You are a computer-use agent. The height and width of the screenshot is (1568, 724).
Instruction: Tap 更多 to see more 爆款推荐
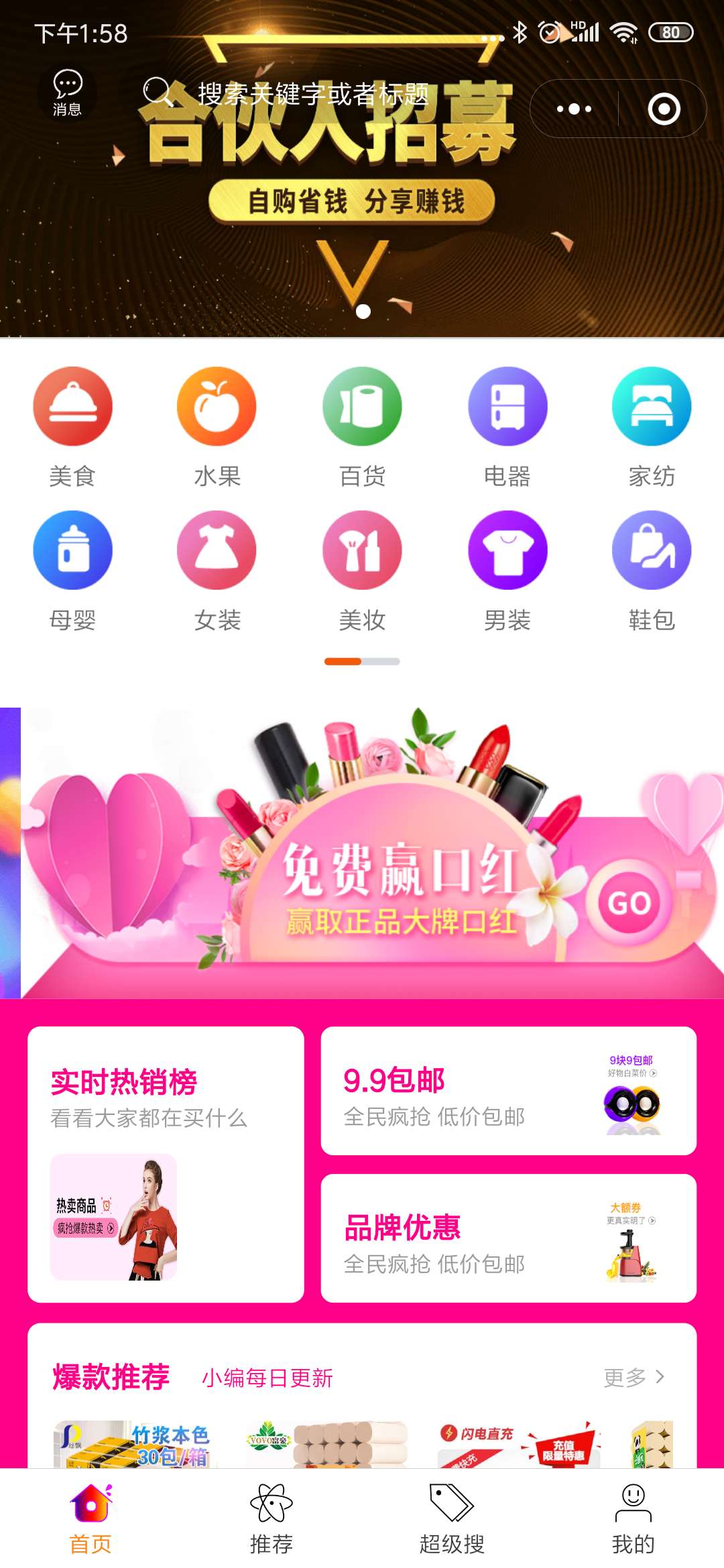click(x=633, y=1378)
